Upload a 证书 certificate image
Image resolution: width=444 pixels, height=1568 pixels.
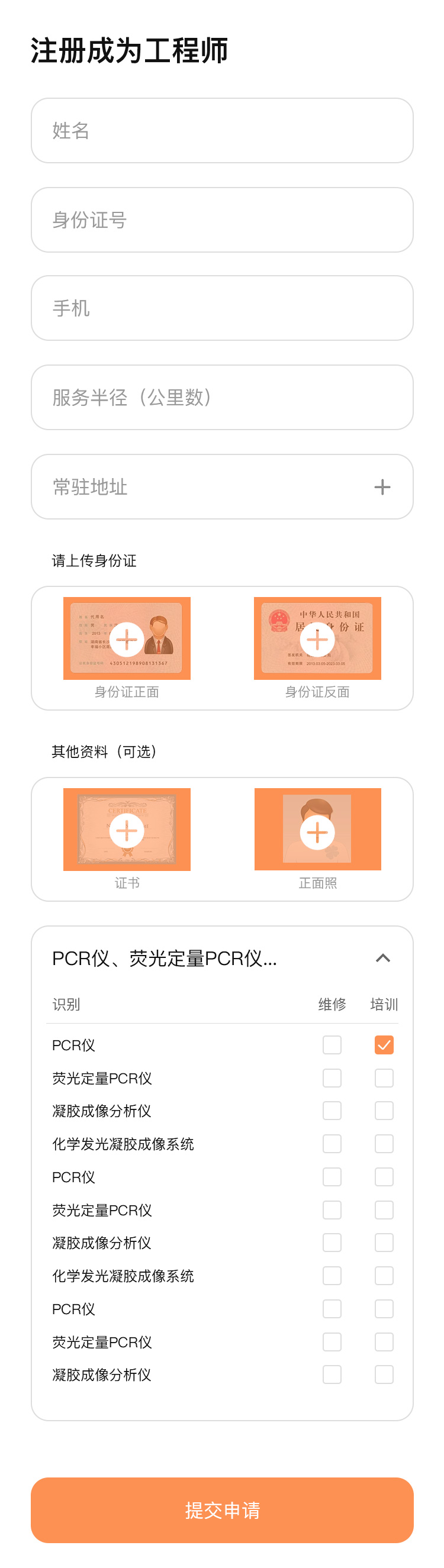coord(127,830)
